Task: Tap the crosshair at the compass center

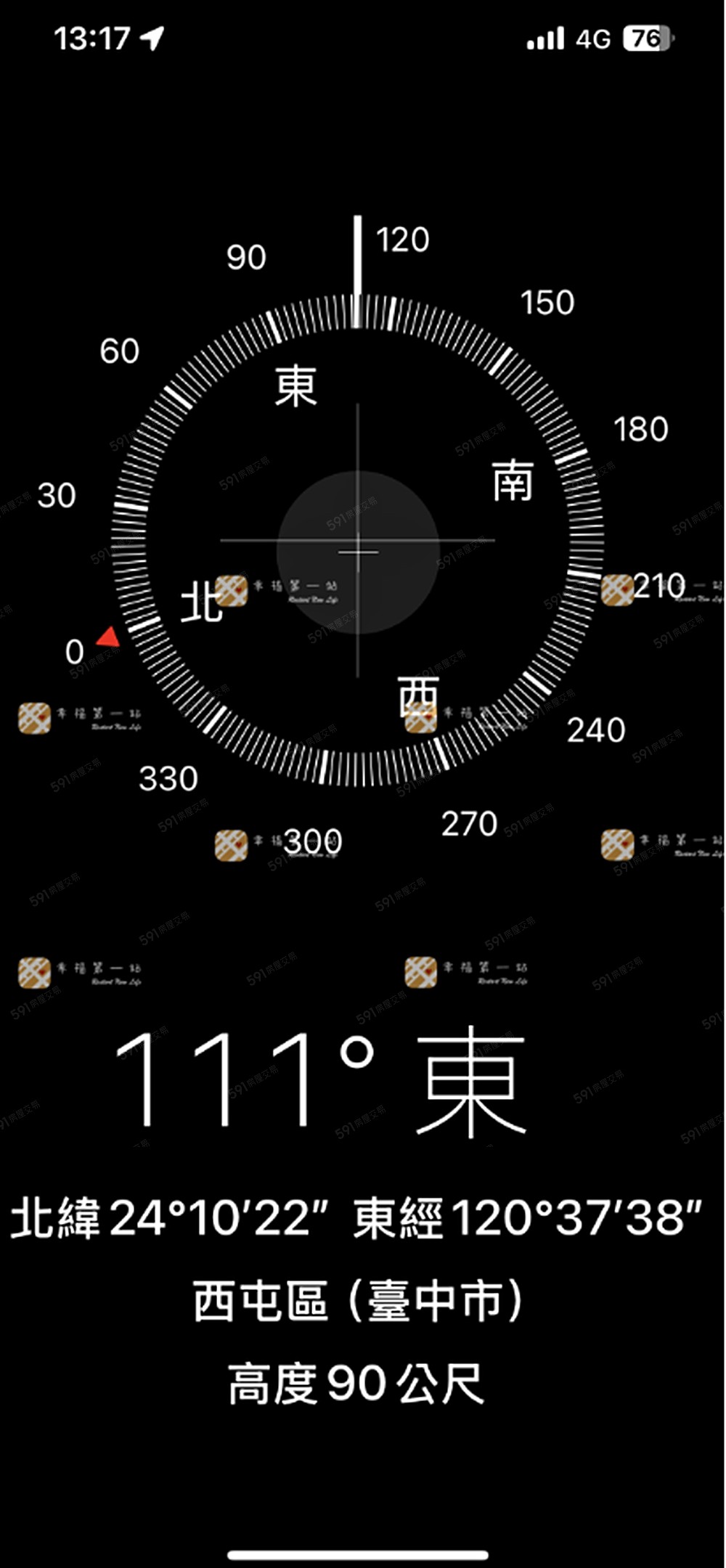Action: [x=359, y=553]
